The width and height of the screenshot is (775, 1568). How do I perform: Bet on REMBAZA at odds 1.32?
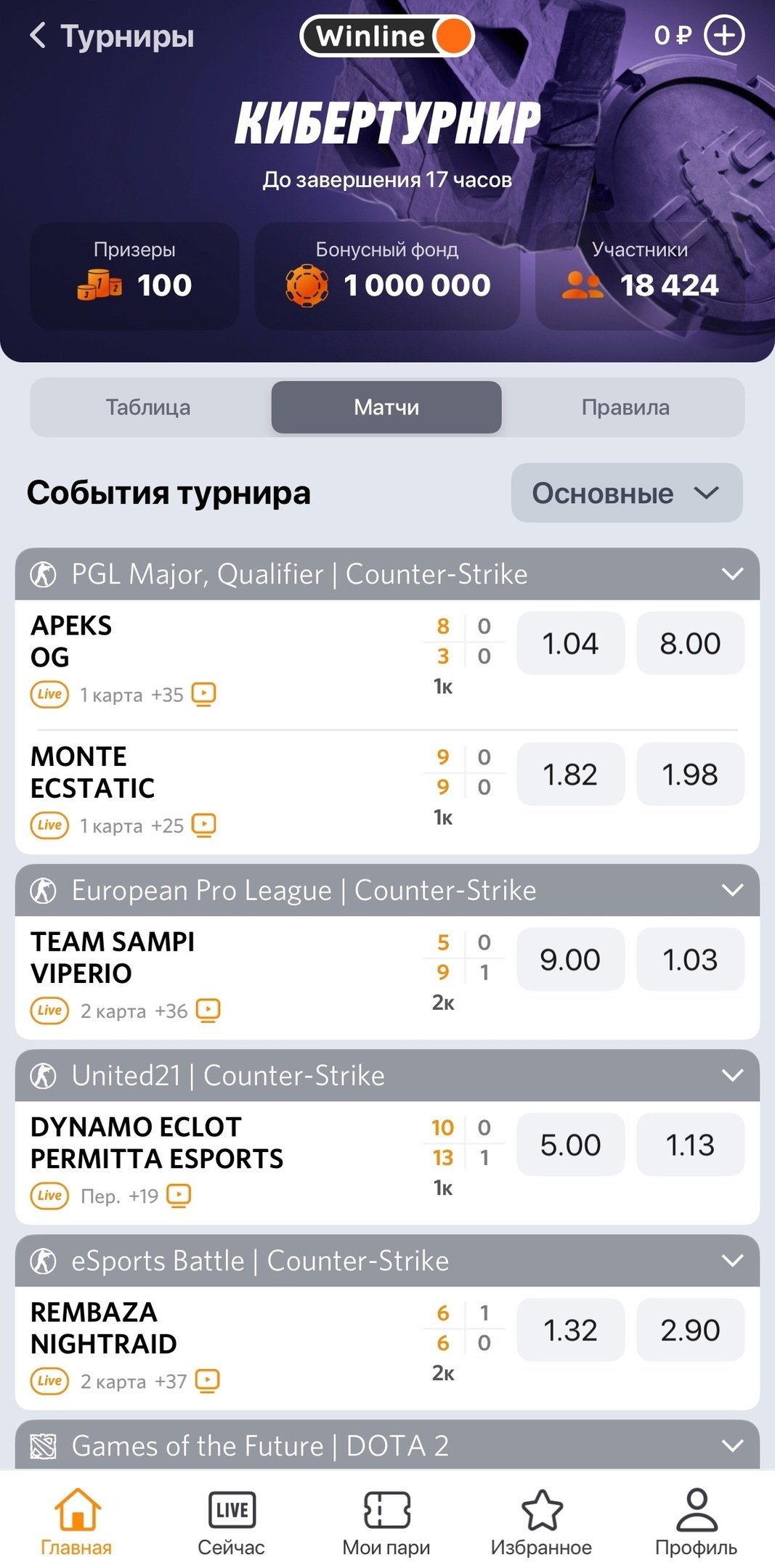pyautogui.click(x=570, y=1330)
